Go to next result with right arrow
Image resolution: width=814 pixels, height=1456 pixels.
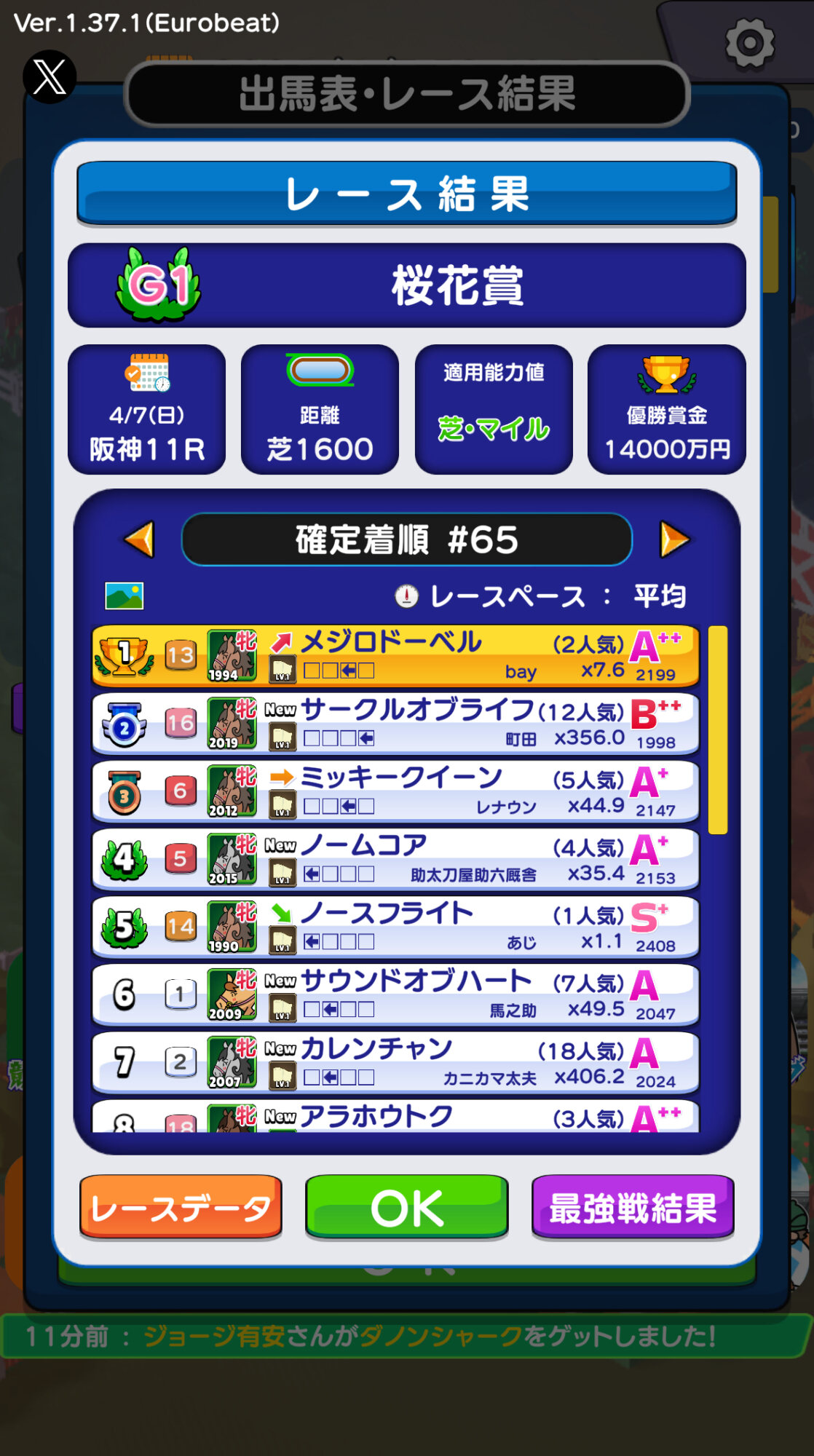[674, 539]
